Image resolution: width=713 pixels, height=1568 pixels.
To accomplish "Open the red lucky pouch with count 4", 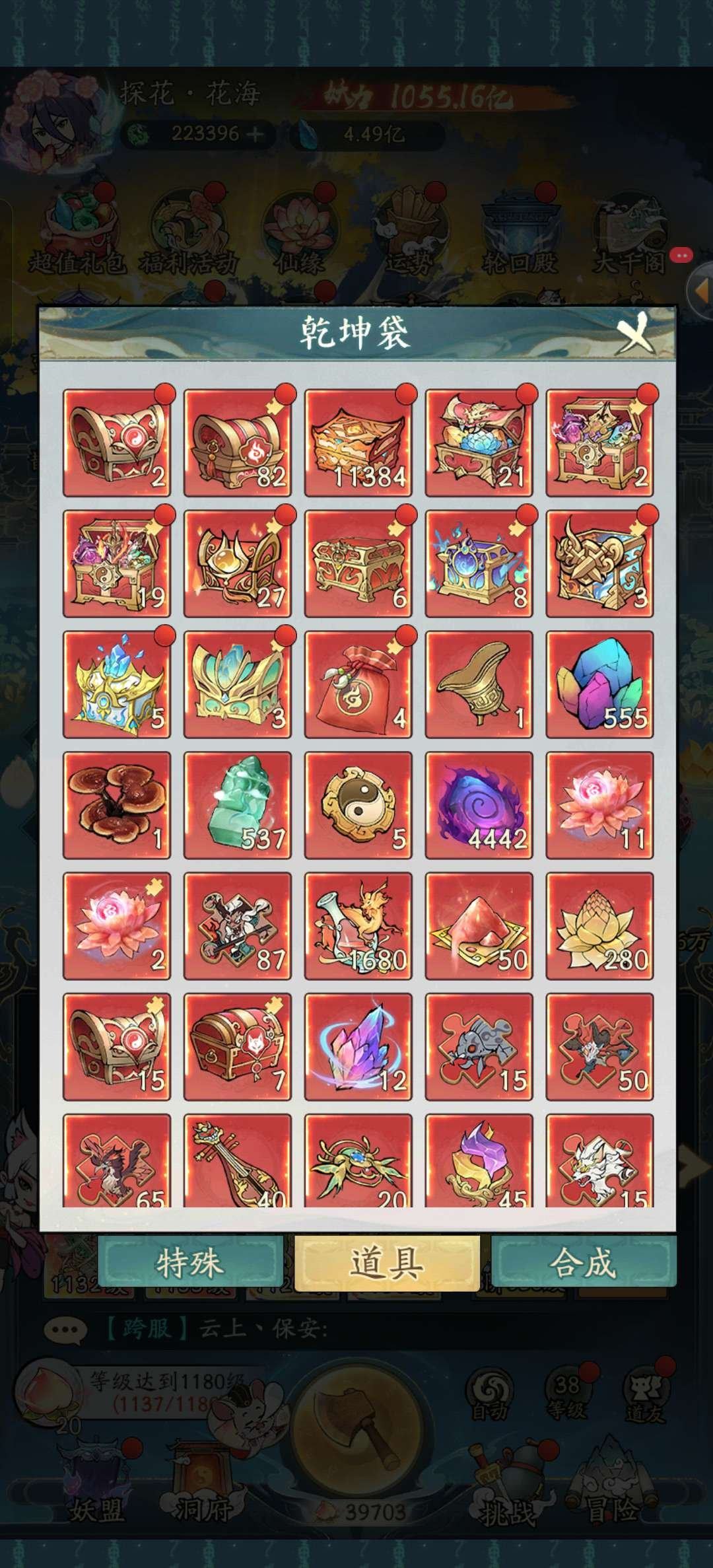I will [358, 685].
